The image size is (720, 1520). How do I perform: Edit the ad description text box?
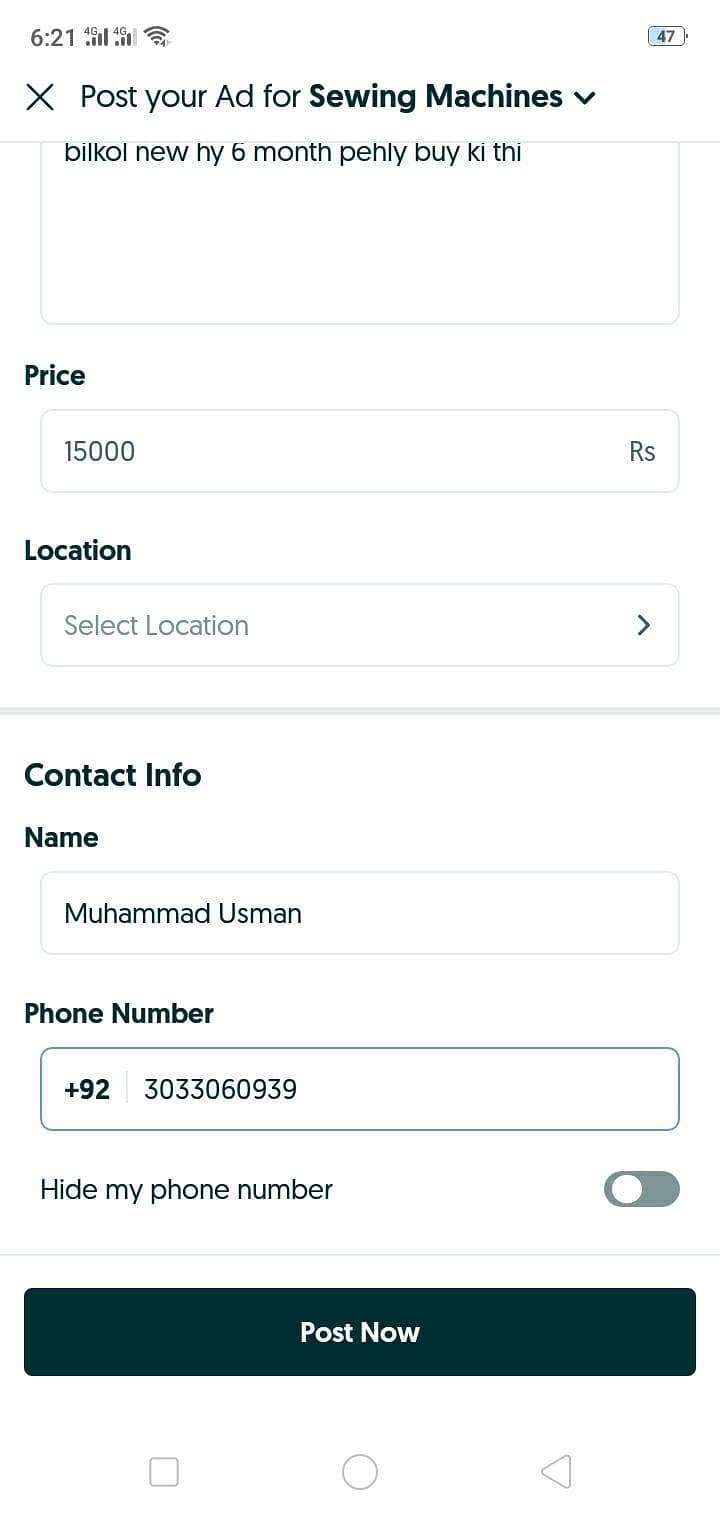click(360, 232)
